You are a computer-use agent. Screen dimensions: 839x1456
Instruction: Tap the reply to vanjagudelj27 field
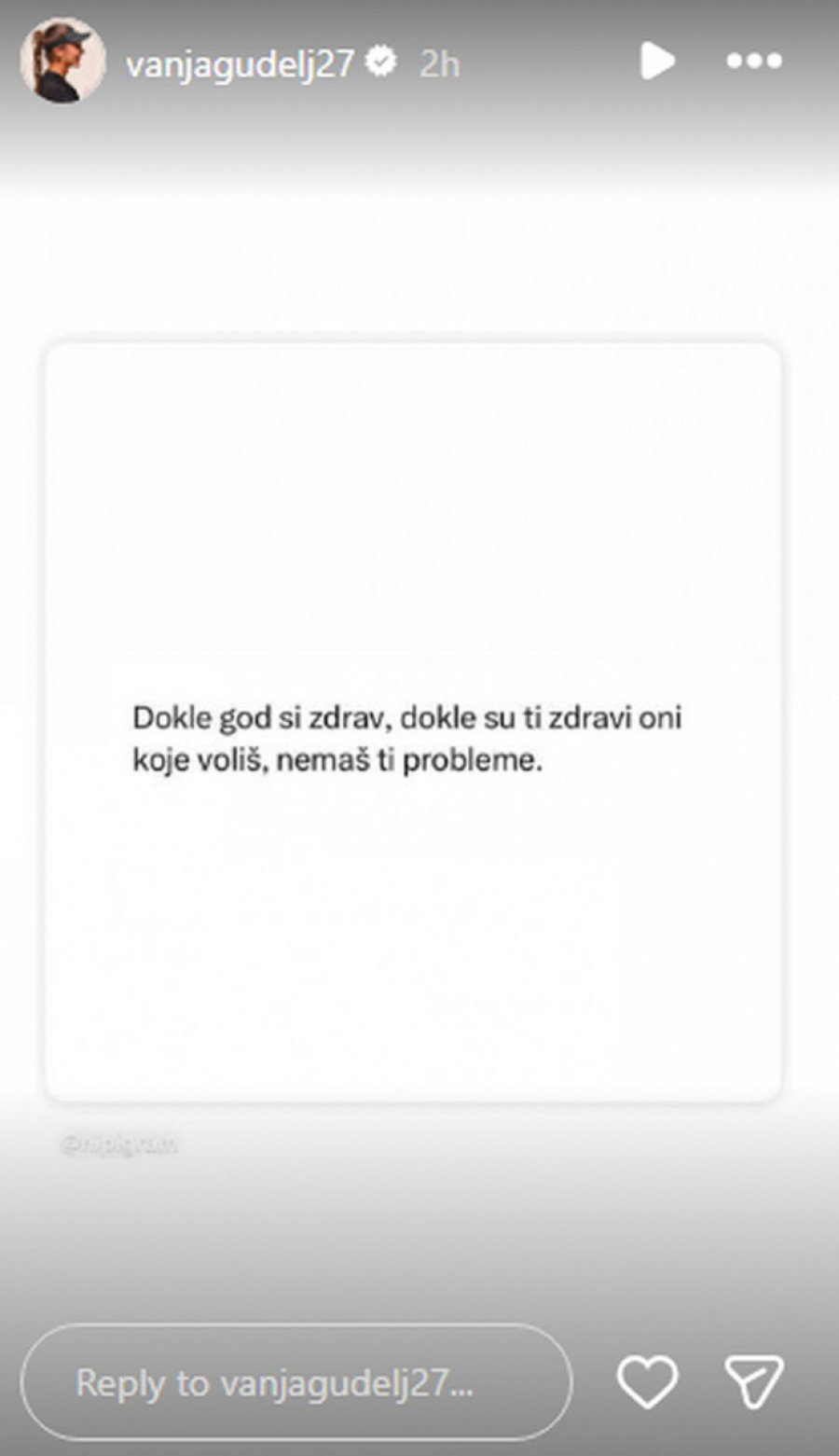[296, 1382]
